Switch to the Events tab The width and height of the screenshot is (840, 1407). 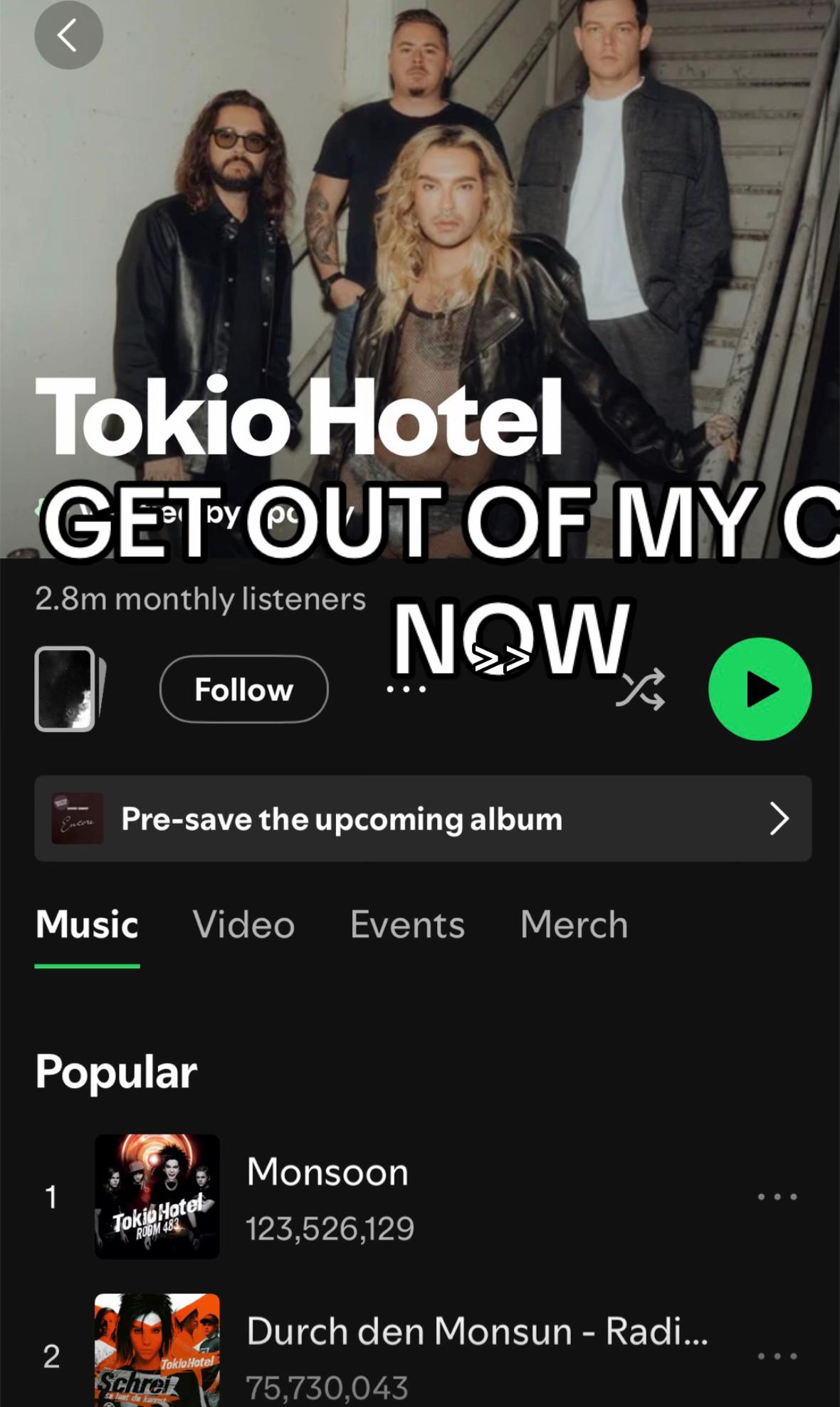pyautogui.click(x=407, y=925)
